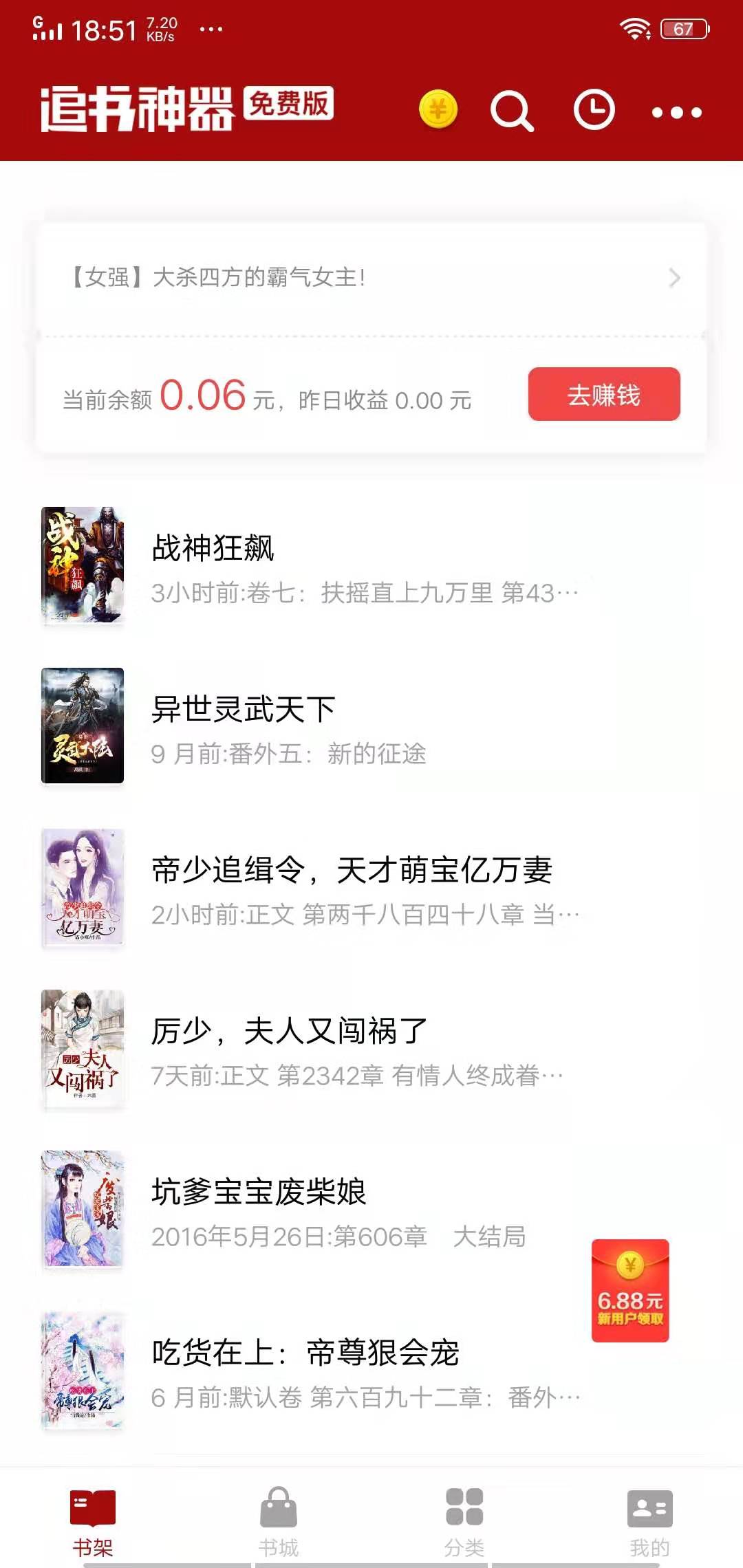Open reading history via the clock icon
This screenshot has width=743, height=1568.
[592, 110]
